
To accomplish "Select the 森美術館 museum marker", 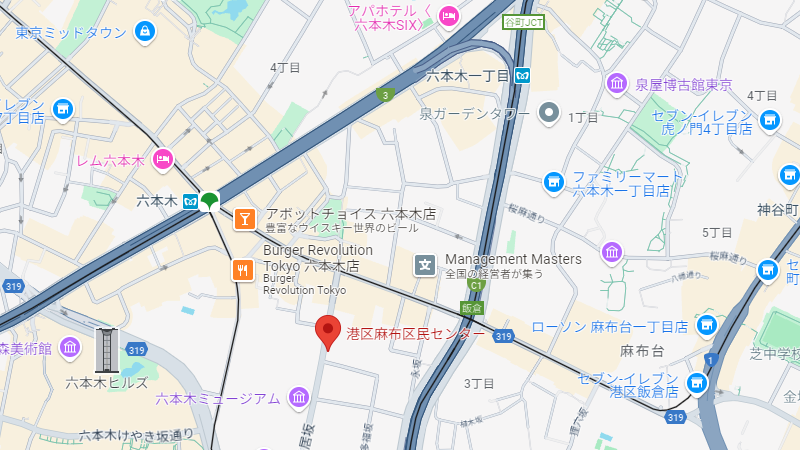I will pos(70,348).
